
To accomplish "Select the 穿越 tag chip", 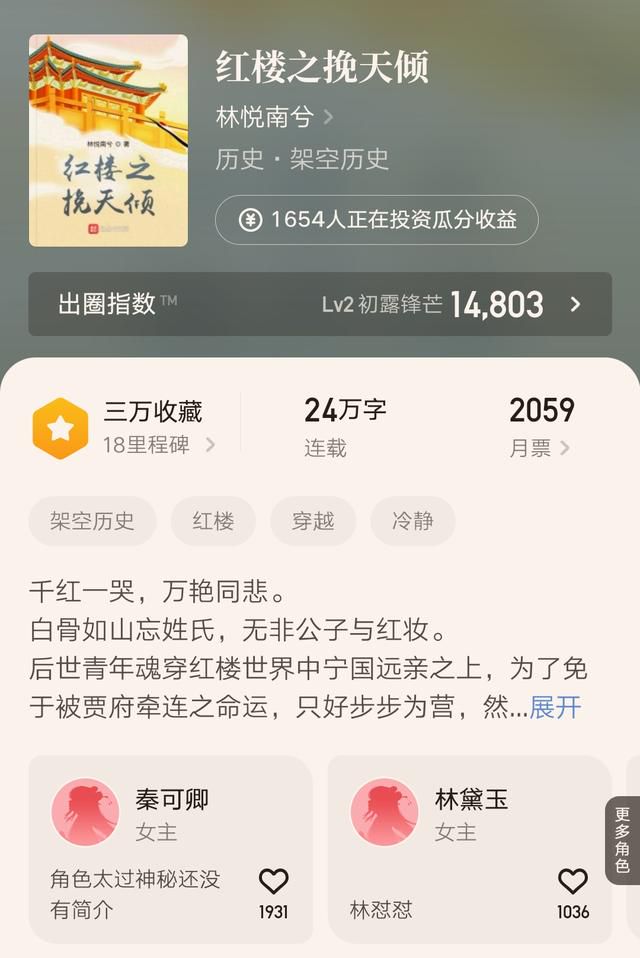I will pos(313,521).
